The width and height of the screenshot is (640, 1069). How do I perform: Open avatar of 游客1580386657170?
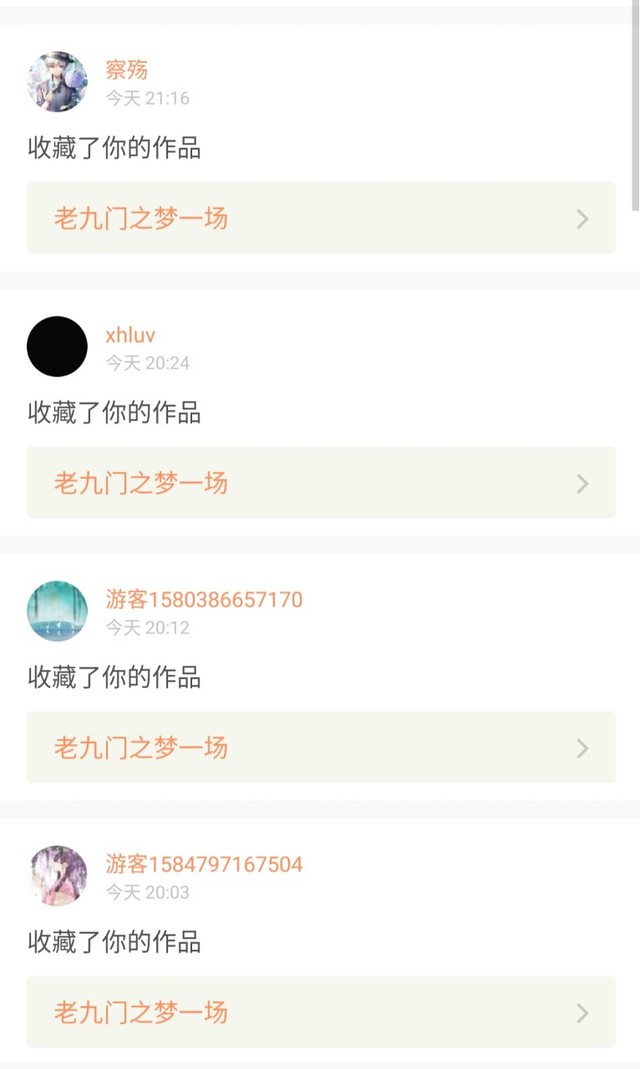tap(57, 611)
